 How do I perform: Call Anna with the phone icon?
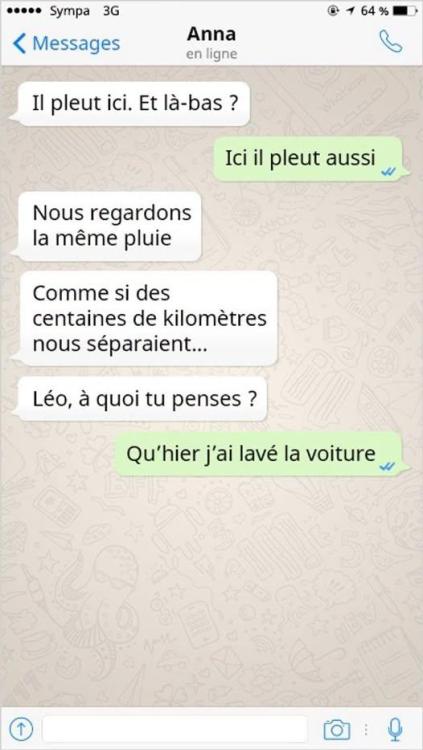[x=391, y=42]
